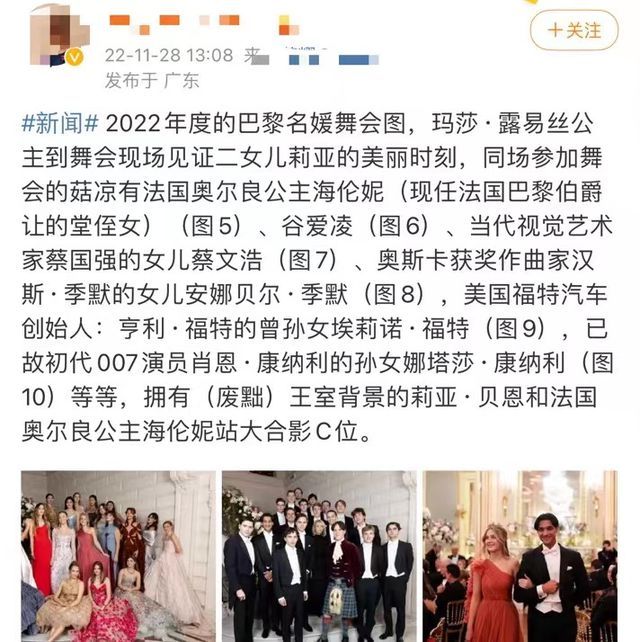
Task: View the group photo of debutantes in gowns
Action: tap(117, 556)
